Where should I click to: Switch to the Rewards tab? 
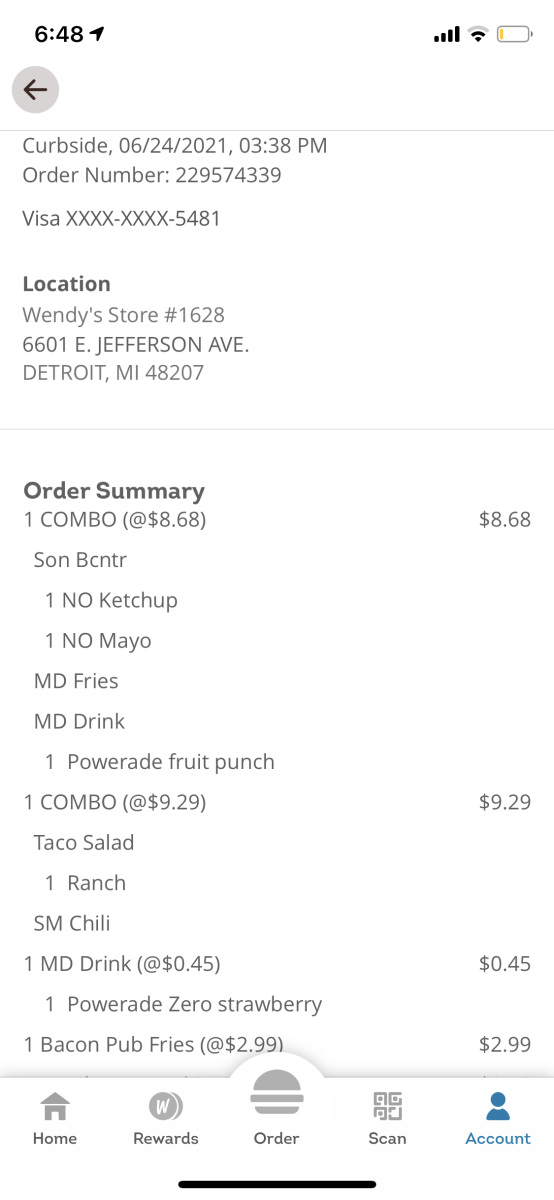pyautogui.click(x=166, y=1119)
